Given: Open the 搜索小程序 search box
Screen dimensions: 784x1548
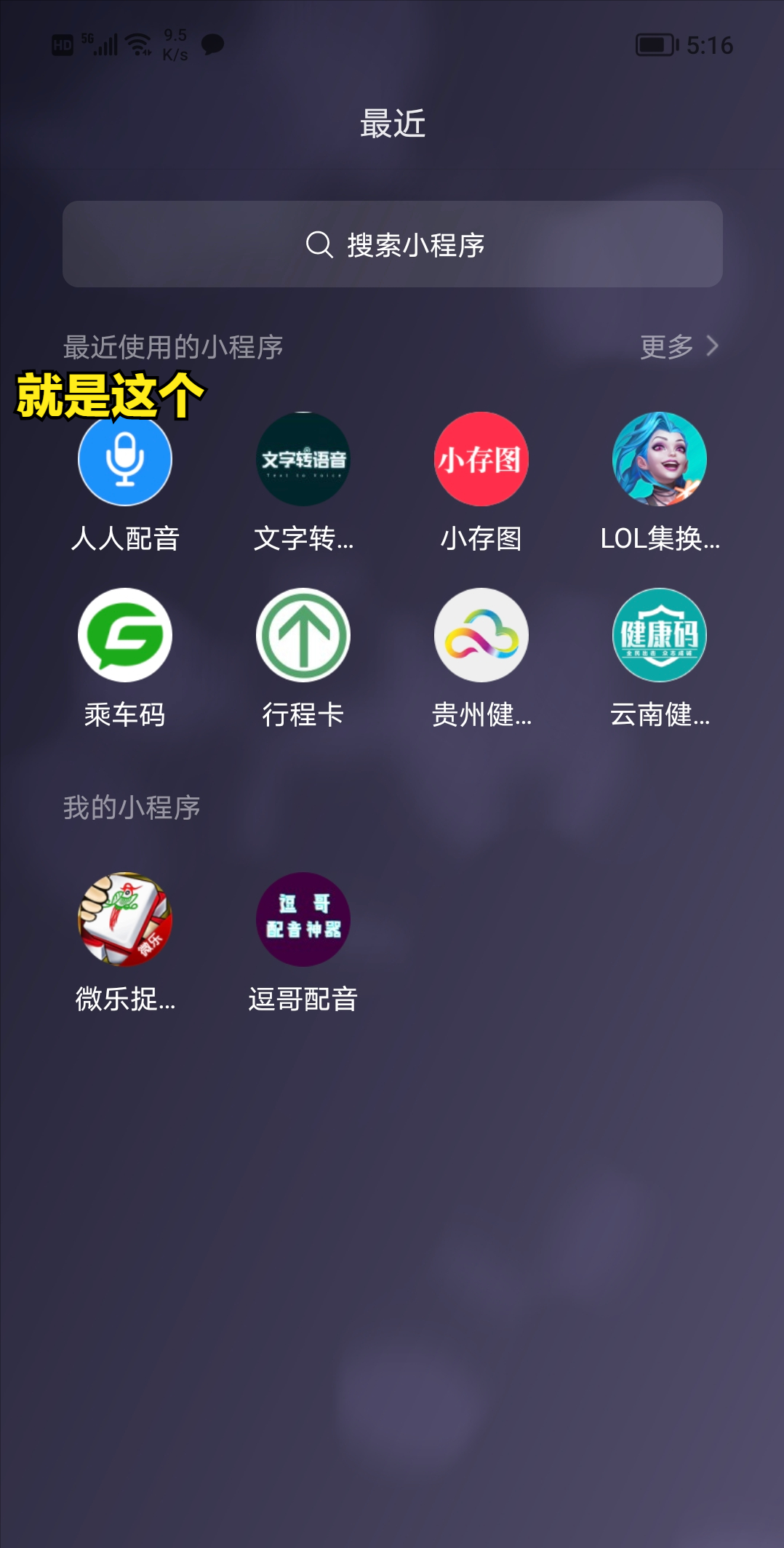Looking at the screenshot, I should 393,244.
